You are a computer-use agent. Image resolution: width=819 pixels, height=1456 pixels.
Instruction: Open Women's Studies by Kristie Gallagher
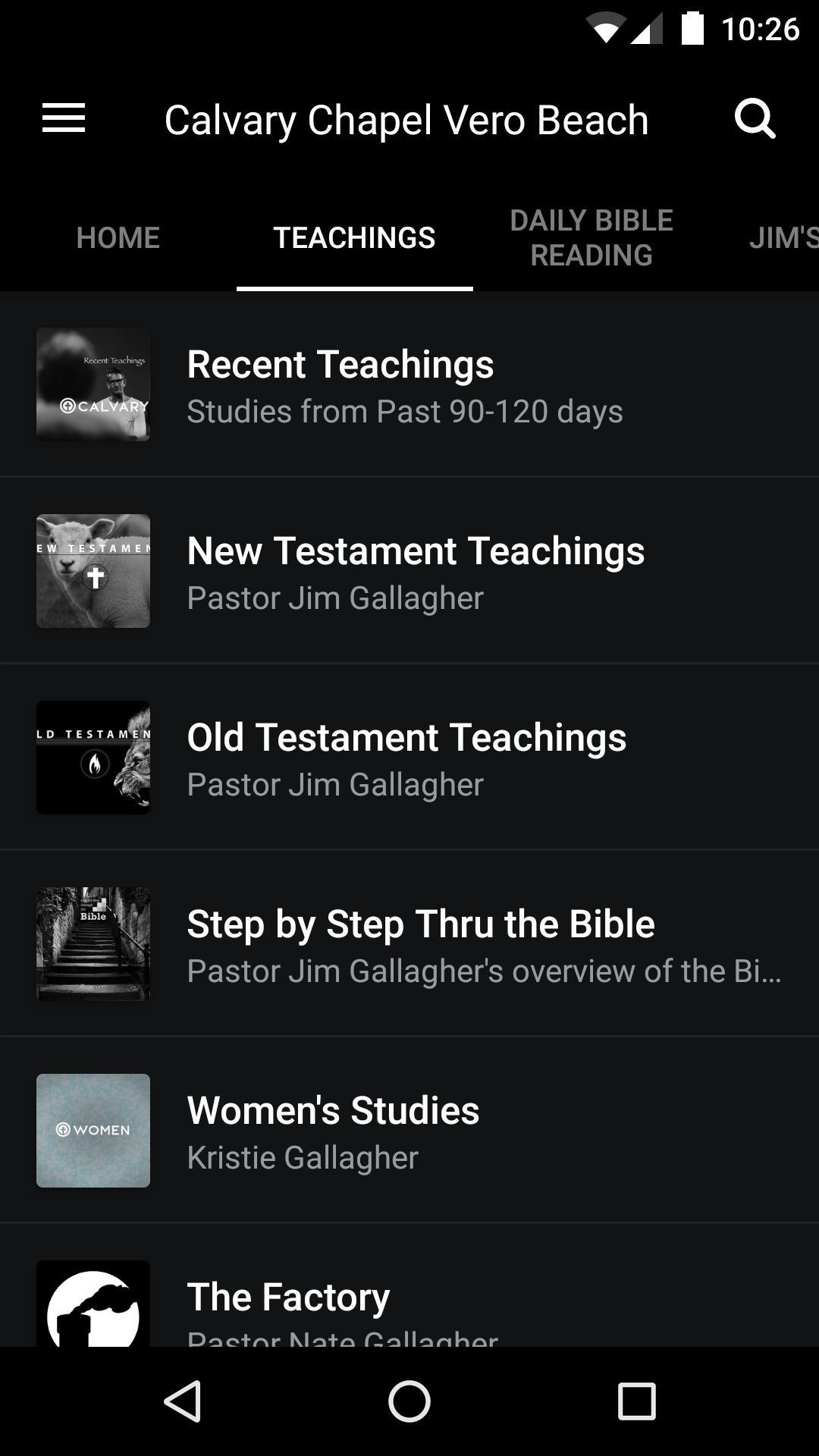pos(409,1131)
